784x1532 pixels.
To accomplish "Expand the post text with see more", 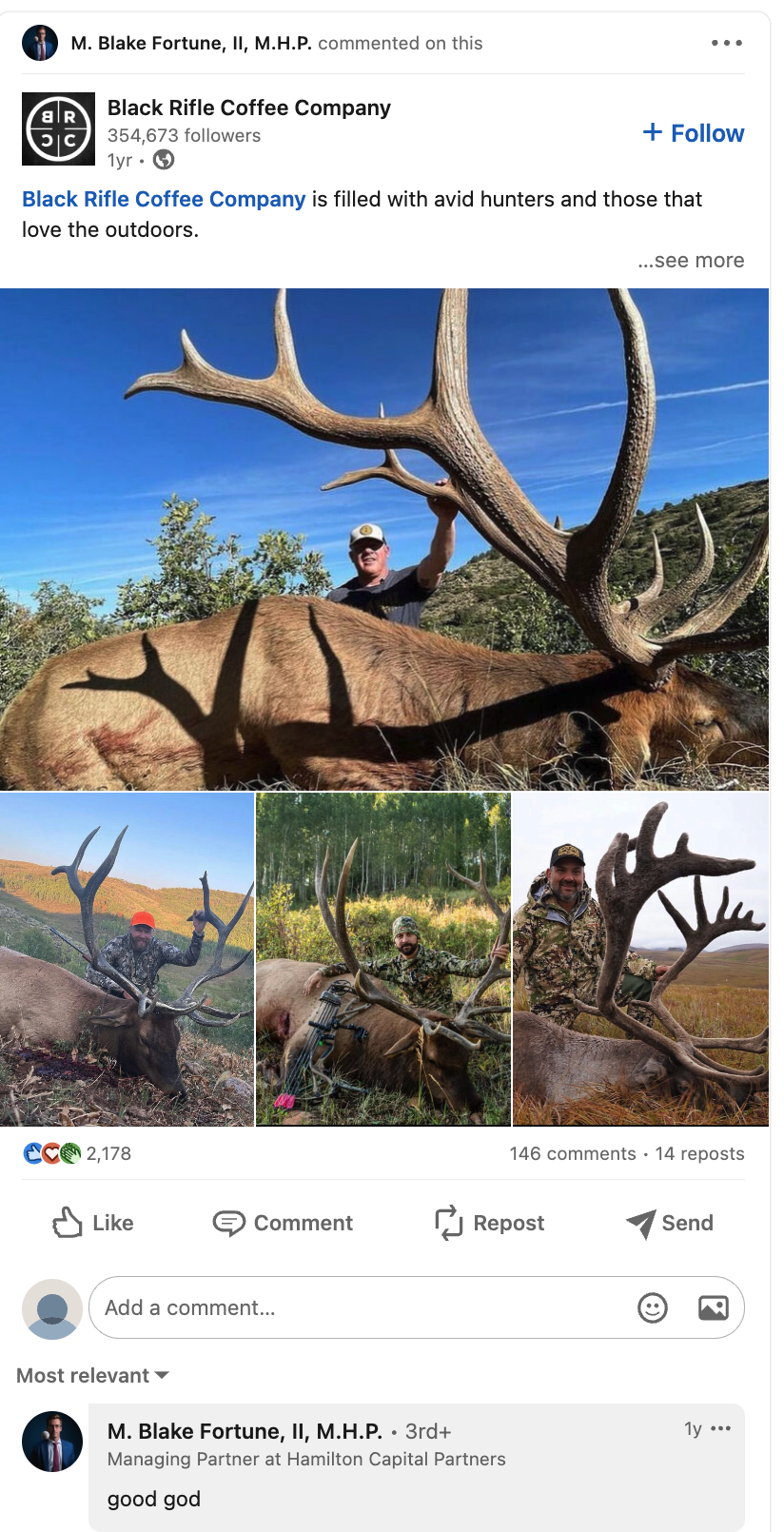I will (x=691, y=260).
